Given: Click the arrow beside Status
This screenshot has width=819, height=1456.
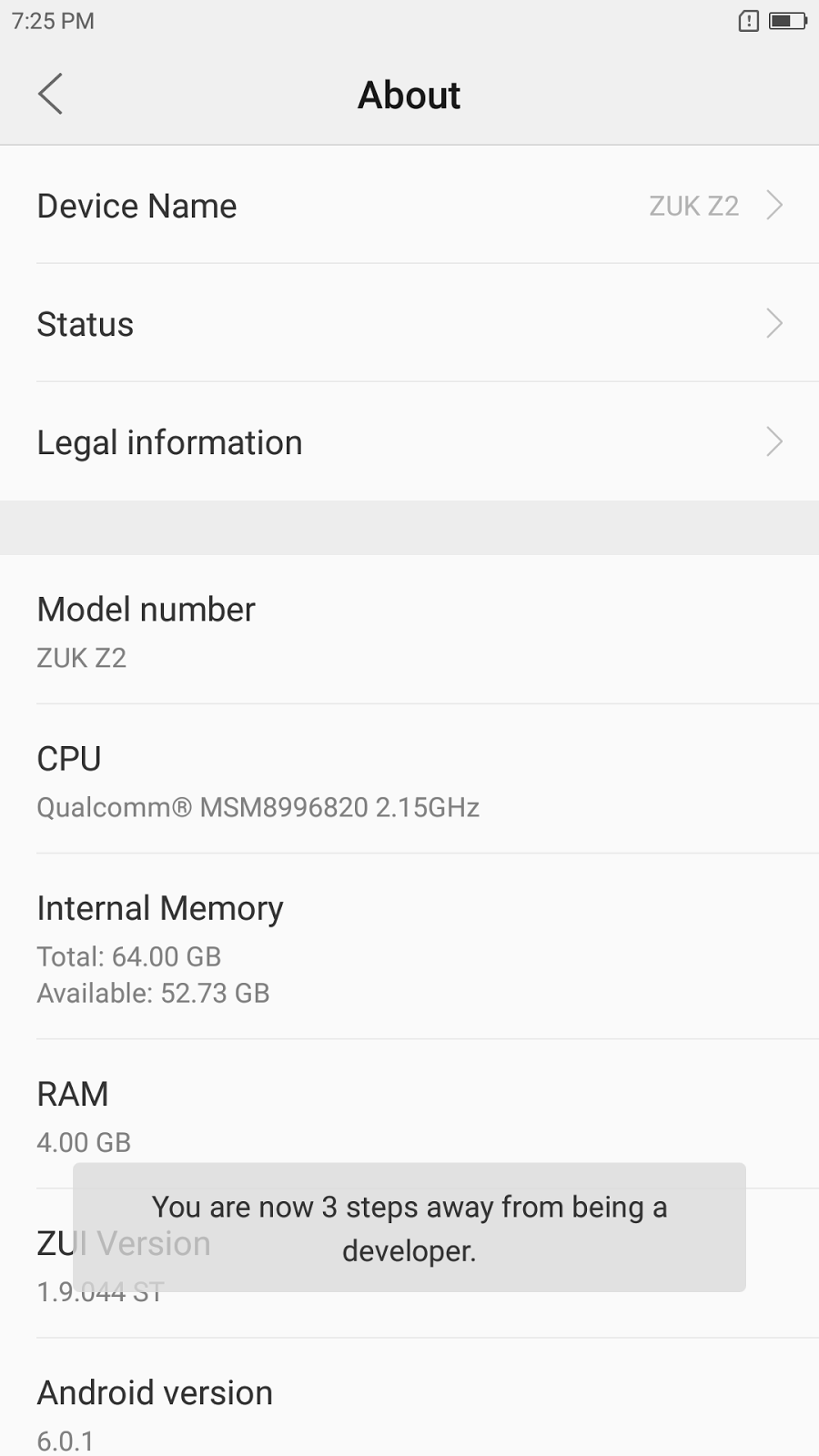Looking at the screenshot, I should [774, 324].
